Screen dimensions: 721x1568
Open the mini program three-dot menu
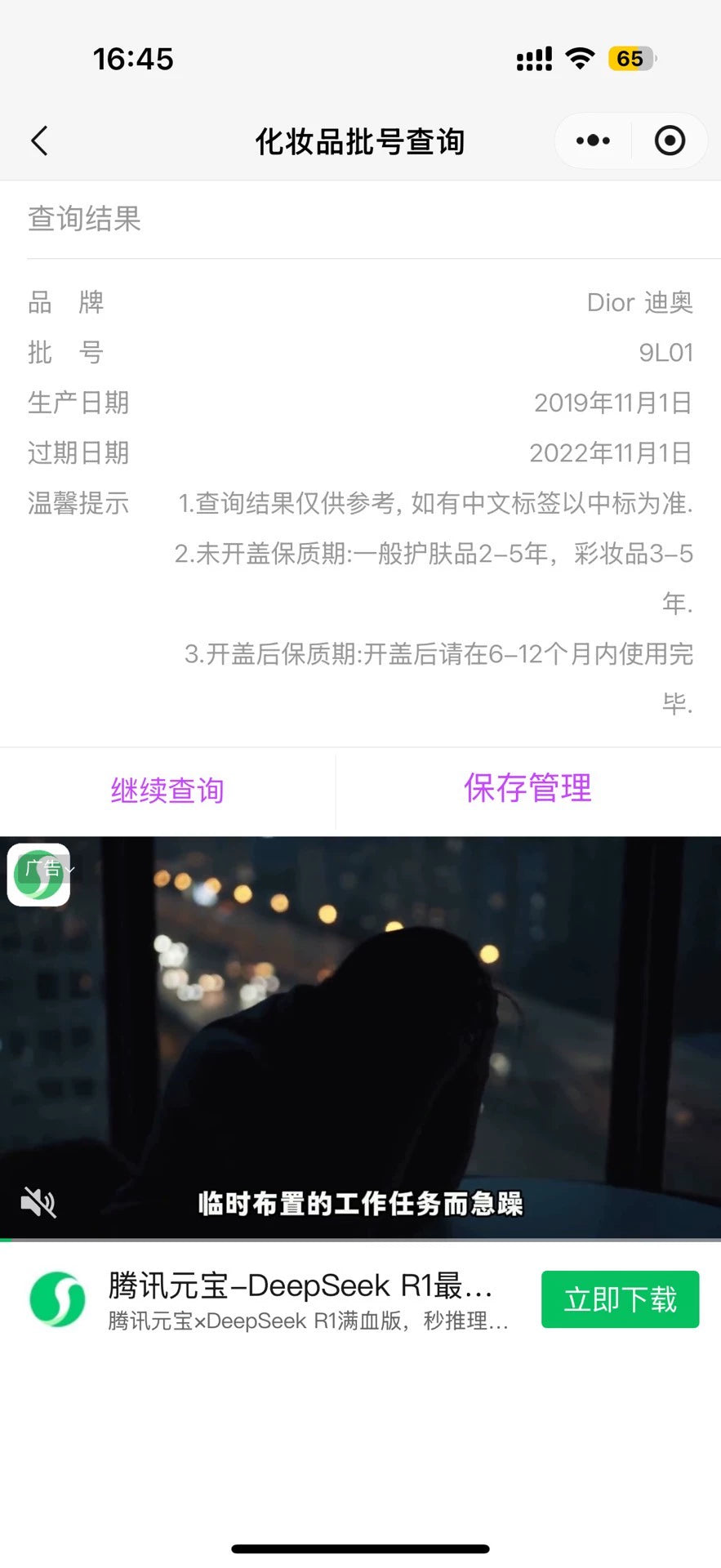click(x=593, y=140)
